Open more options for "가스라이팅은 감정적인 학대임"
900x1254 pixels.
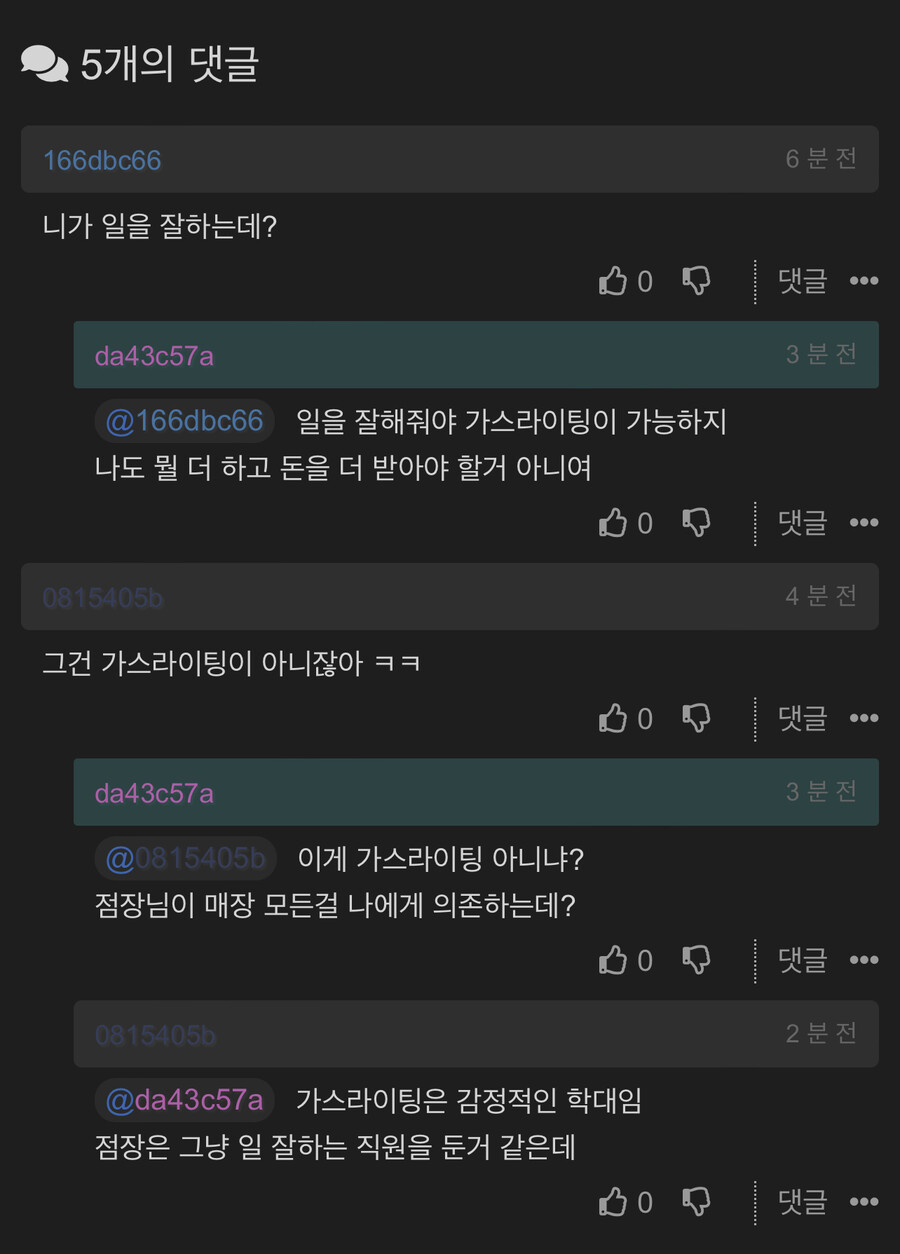pyautogui.click(x=863, y=1201)
